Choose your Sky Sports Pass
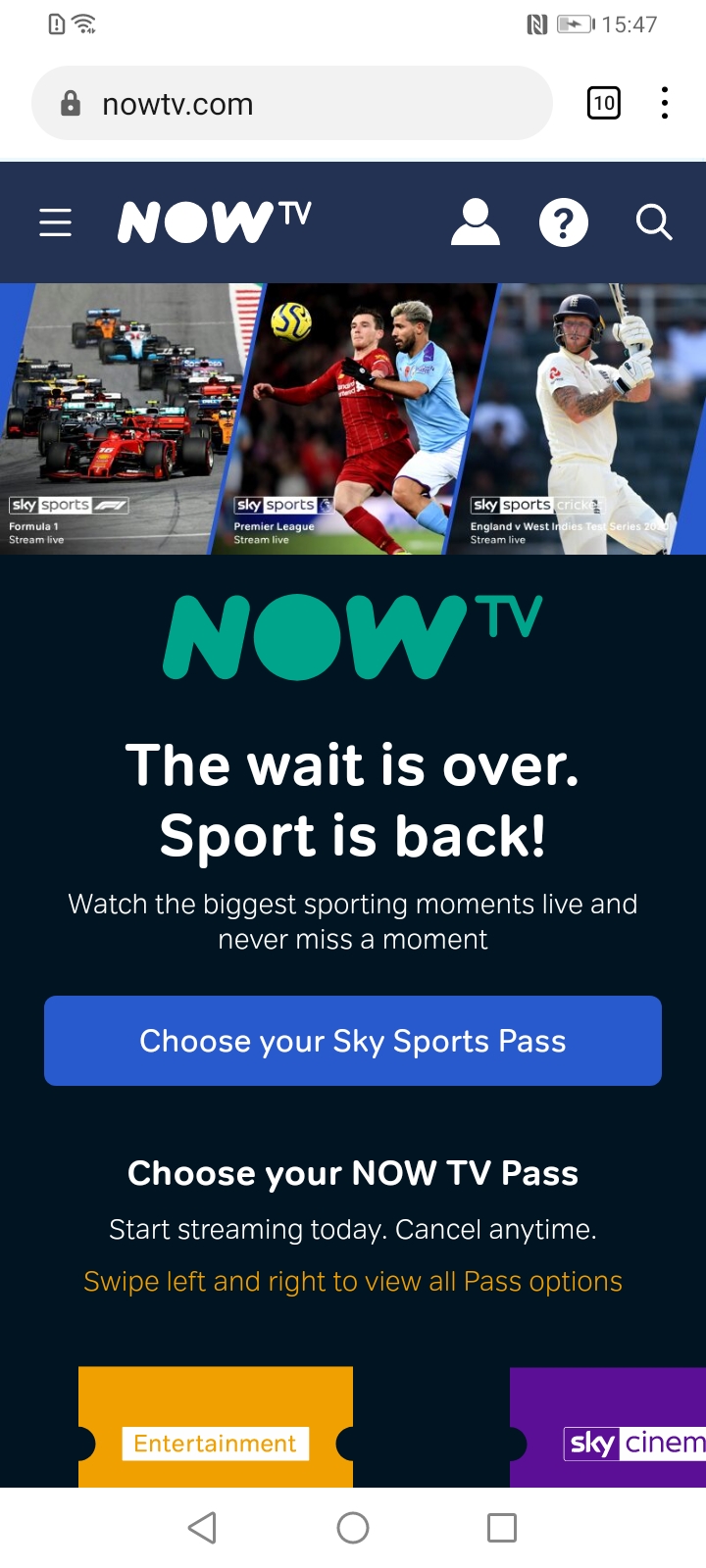This screenshot has height=1568, width=706. click(353, 1041)
